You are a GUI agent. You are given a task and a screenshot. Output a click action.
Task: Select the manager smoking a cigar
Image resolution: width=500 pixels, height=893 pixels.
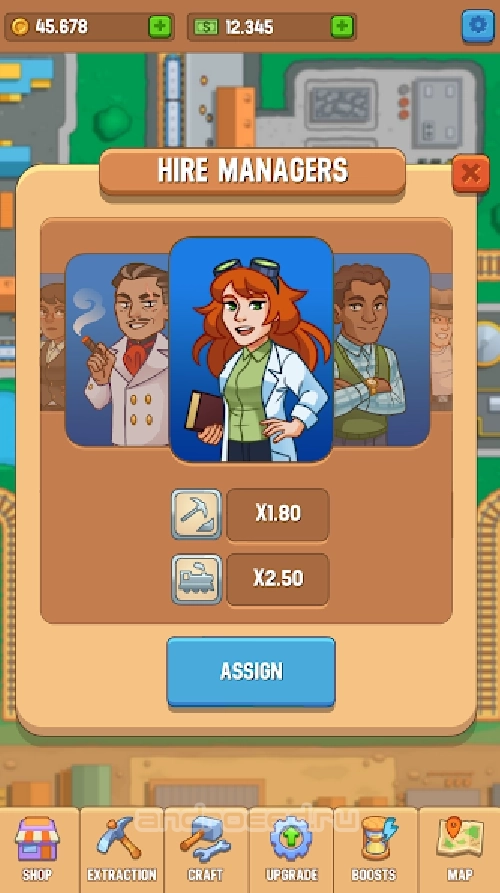118,350
